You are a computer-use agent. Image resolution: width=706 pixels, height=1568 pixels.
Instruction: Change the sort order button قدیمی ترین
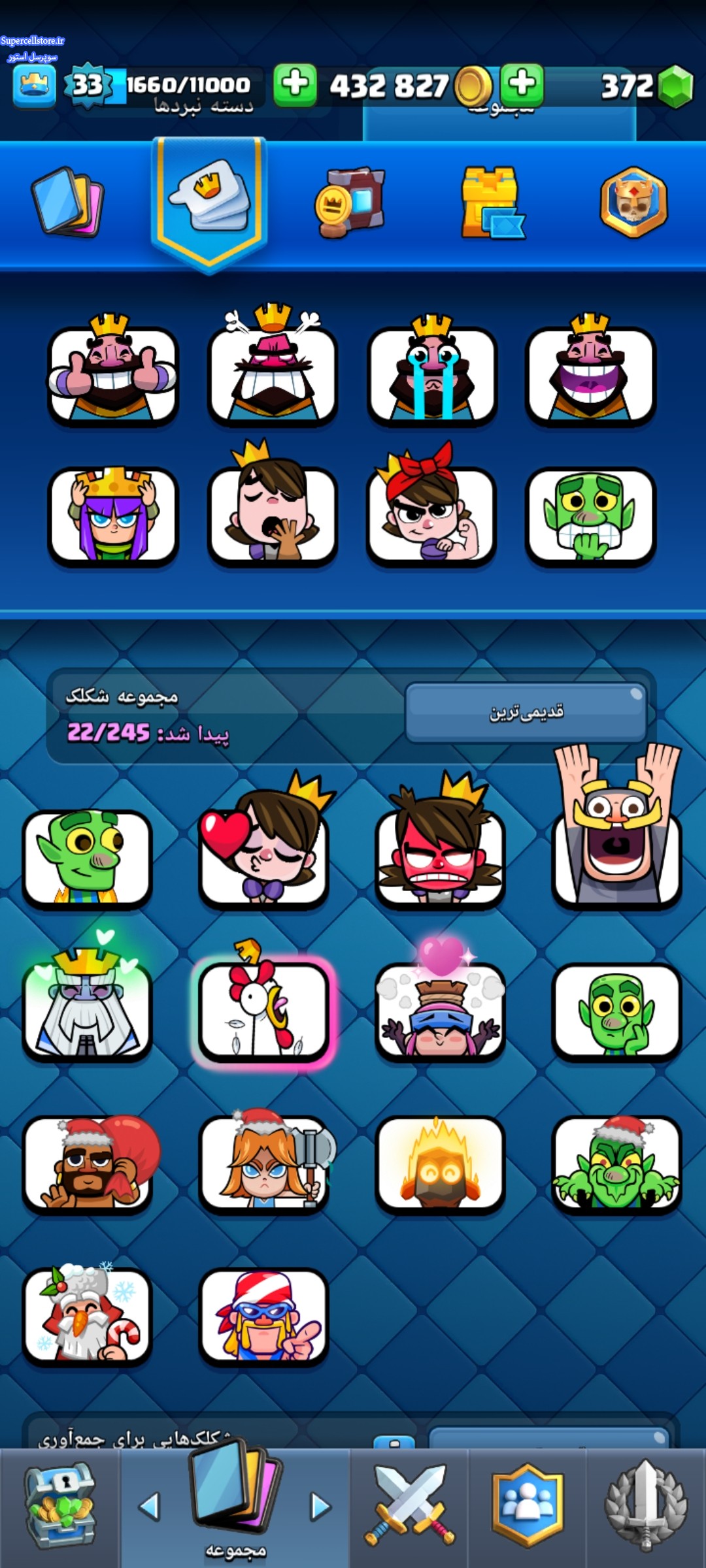[526, 712]
